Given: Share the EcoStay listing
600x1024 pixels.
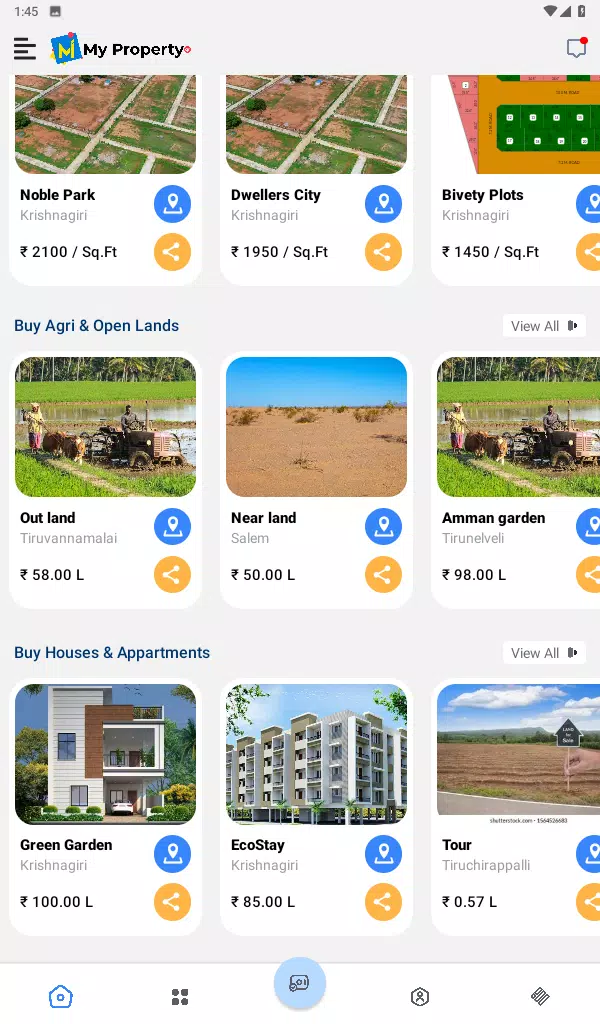Looking at the screenshot, I should coord(383,902).
